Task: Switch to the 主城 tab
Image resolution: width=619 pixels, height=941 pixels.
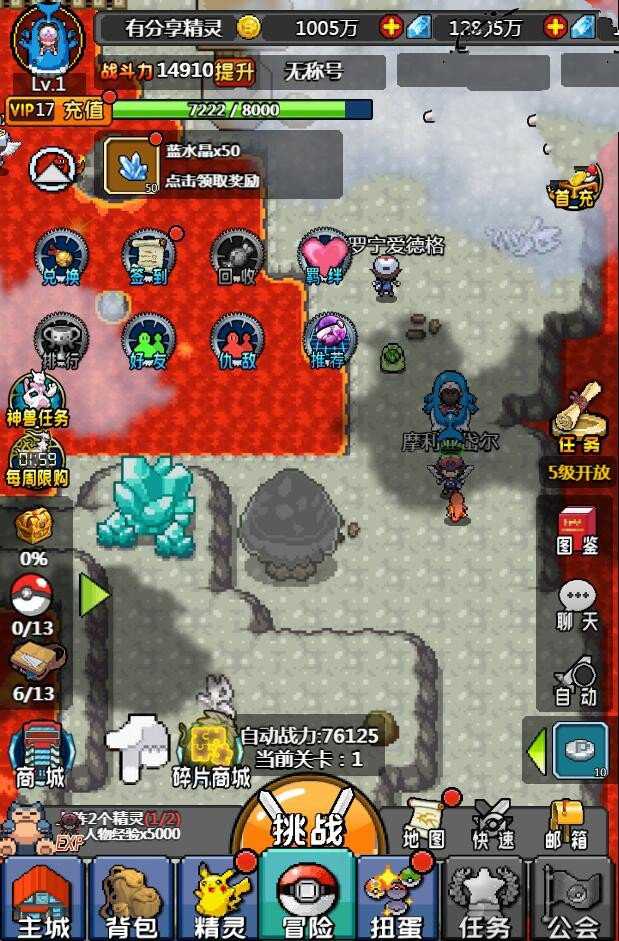Action: [x=42, y=901]
